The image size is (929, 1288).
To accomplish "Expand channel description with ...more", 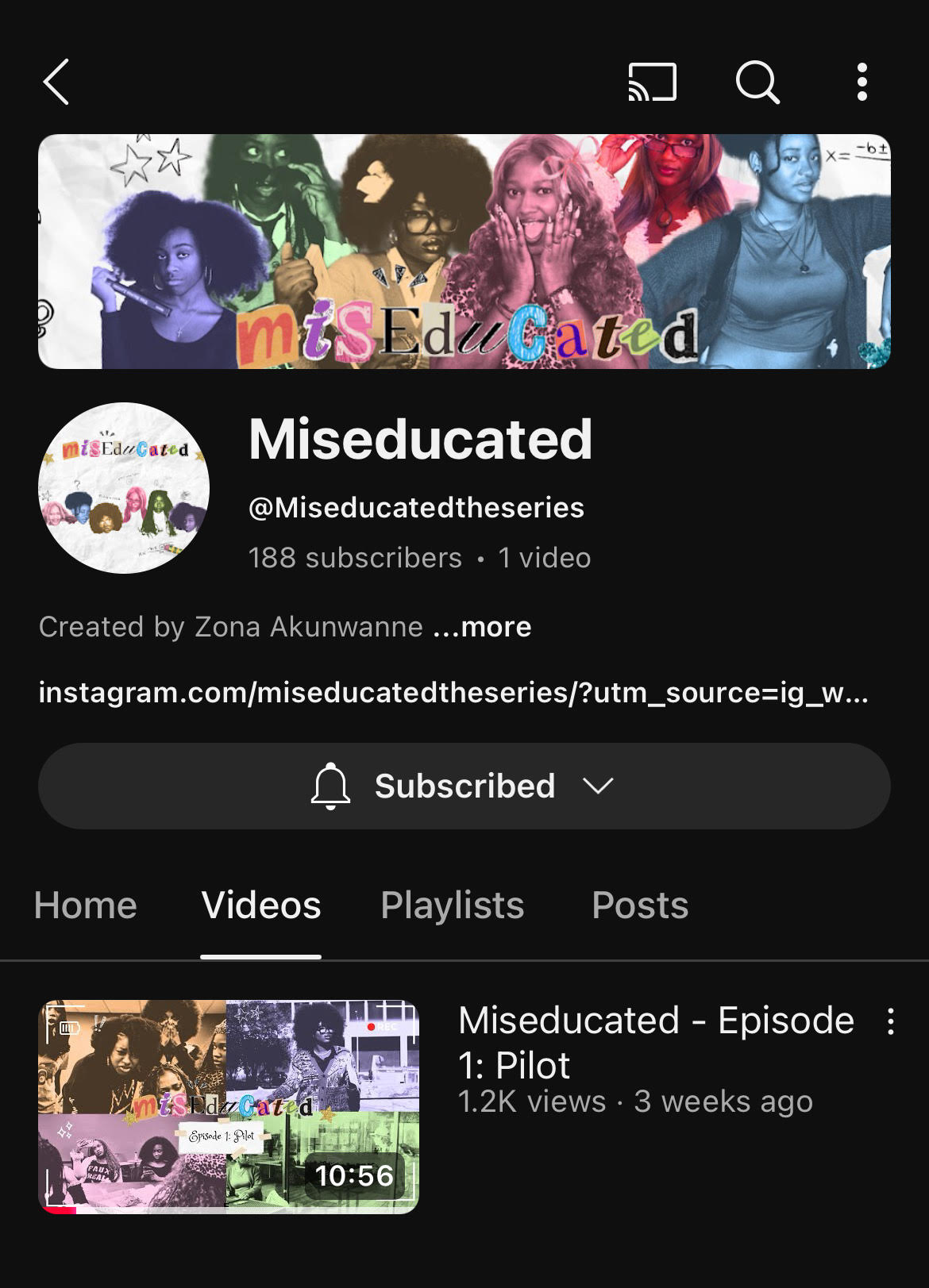I will tap(482, 627).
